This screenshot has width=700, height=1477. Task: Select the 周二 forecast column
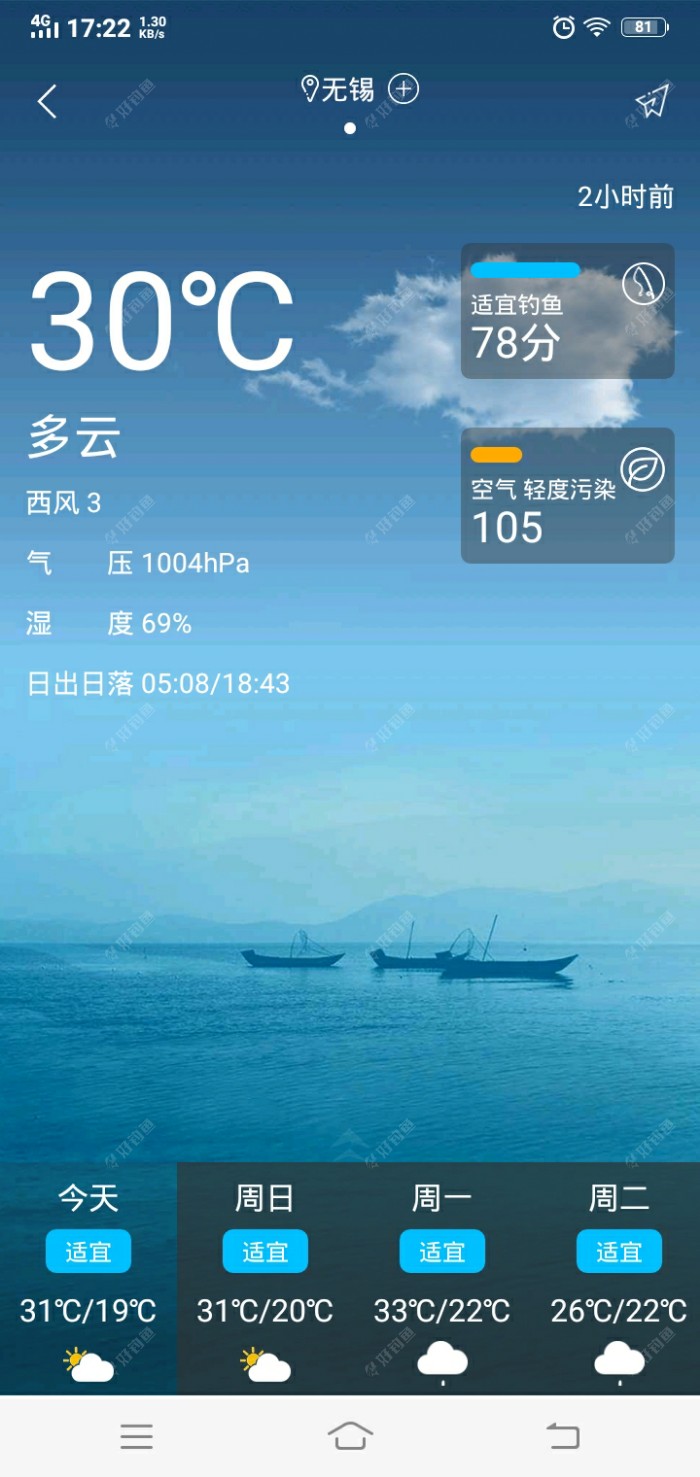point(619,1278)
